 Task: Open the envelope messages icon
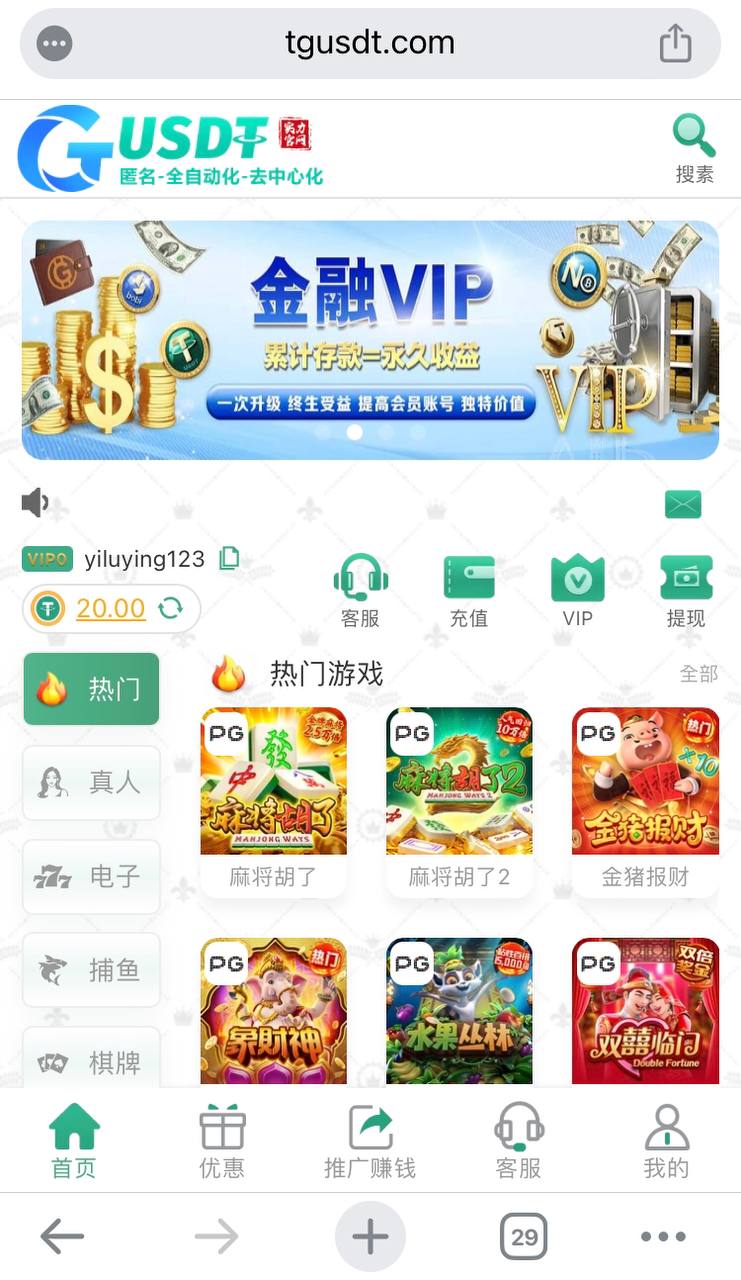point(683,505)
